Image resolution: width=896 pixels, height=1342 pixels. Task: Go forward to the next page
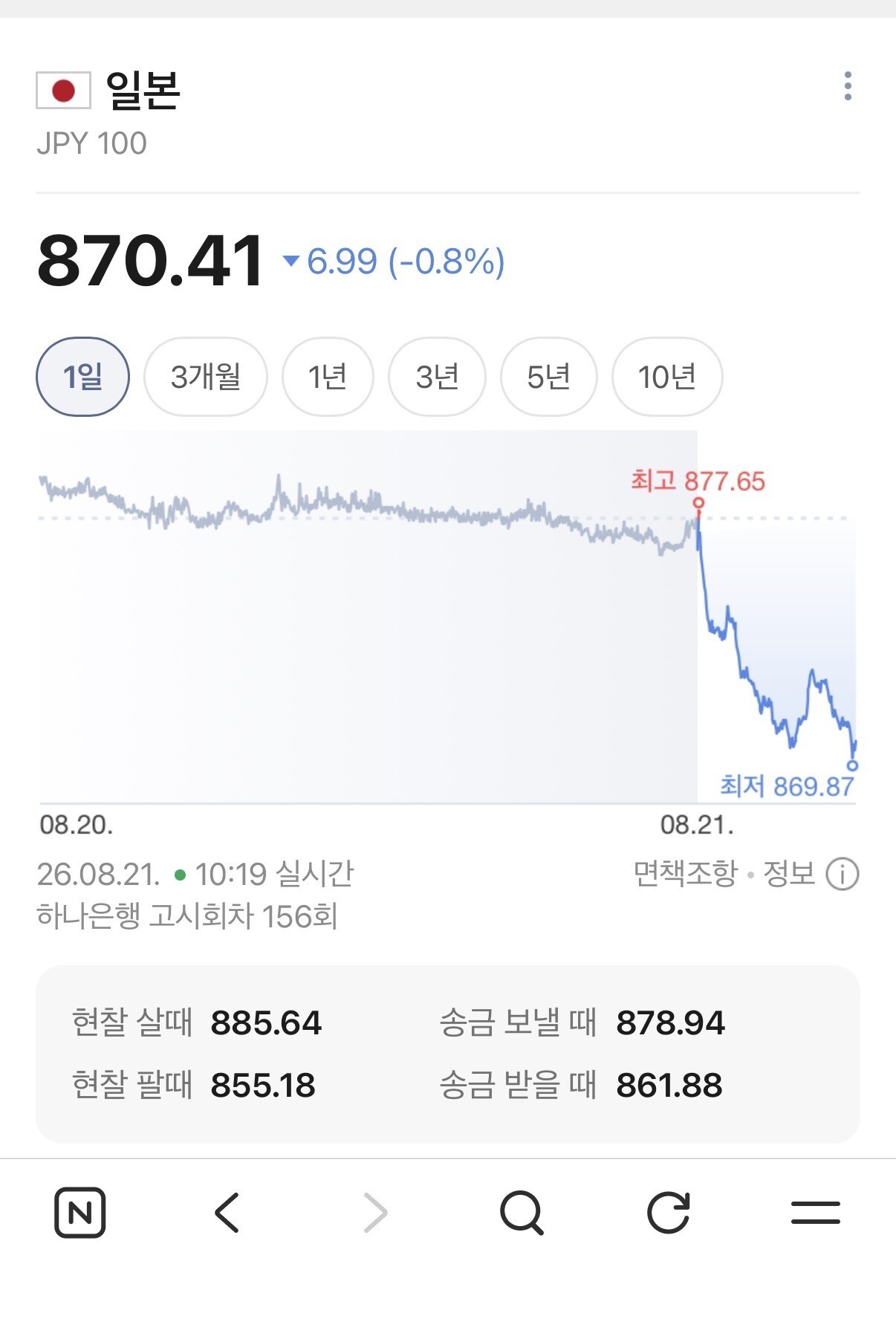pyautogui.click(x=375, y=1213)
